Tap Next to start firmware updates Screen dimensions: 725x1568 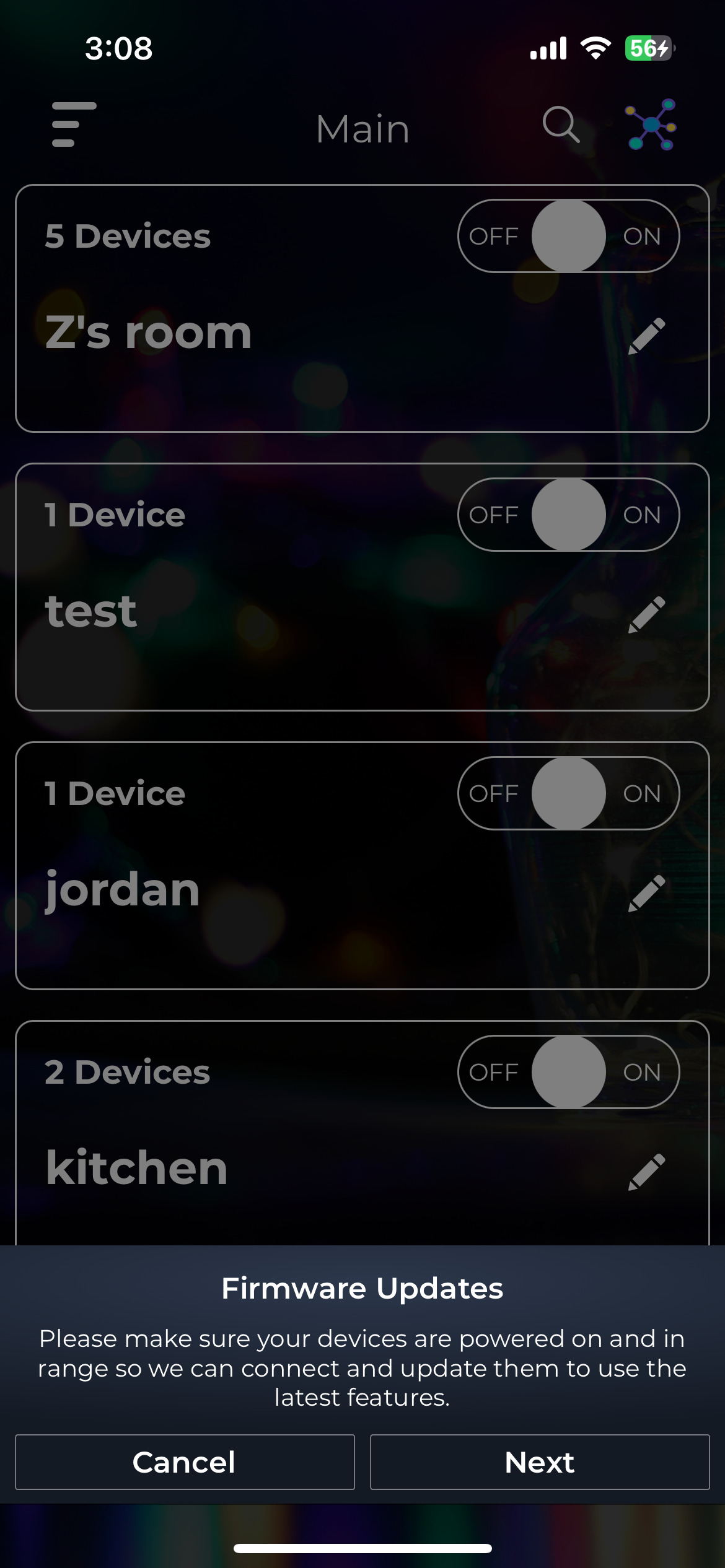pos(540,1462)
